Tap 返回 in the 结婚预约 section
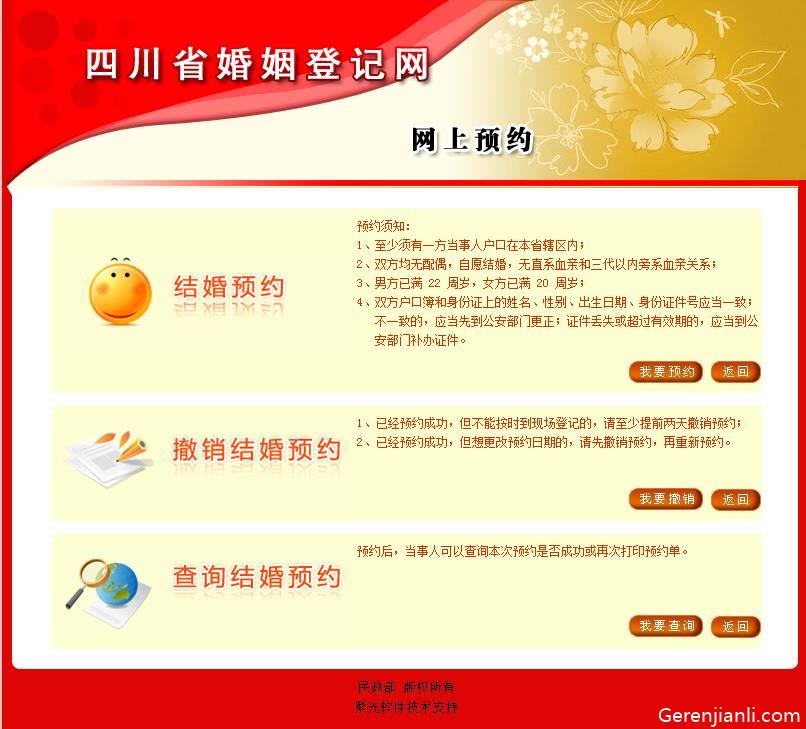 [x=735, y=372]
